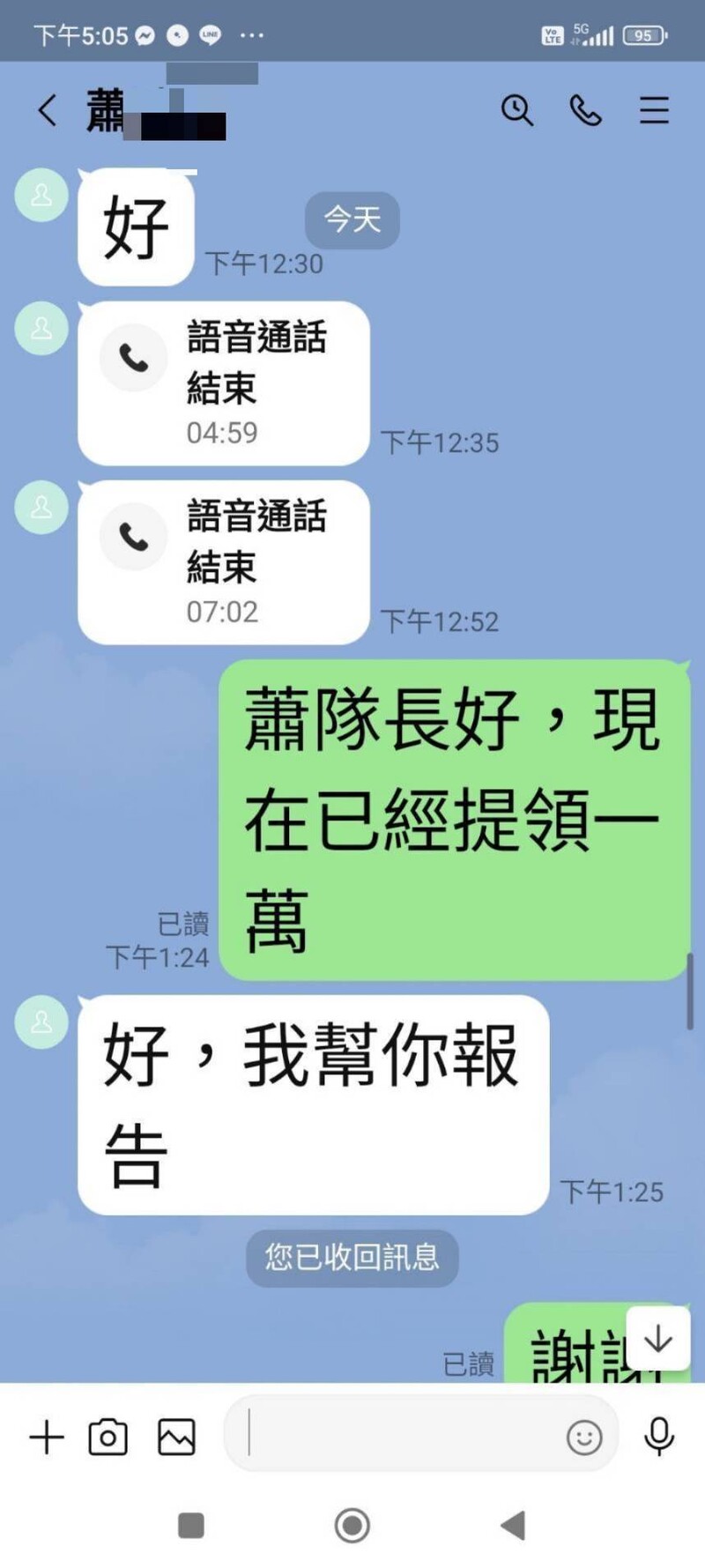Tap the system recent apps button
This screenshot has height=1568, width=705.
(x=191, y=1525)
